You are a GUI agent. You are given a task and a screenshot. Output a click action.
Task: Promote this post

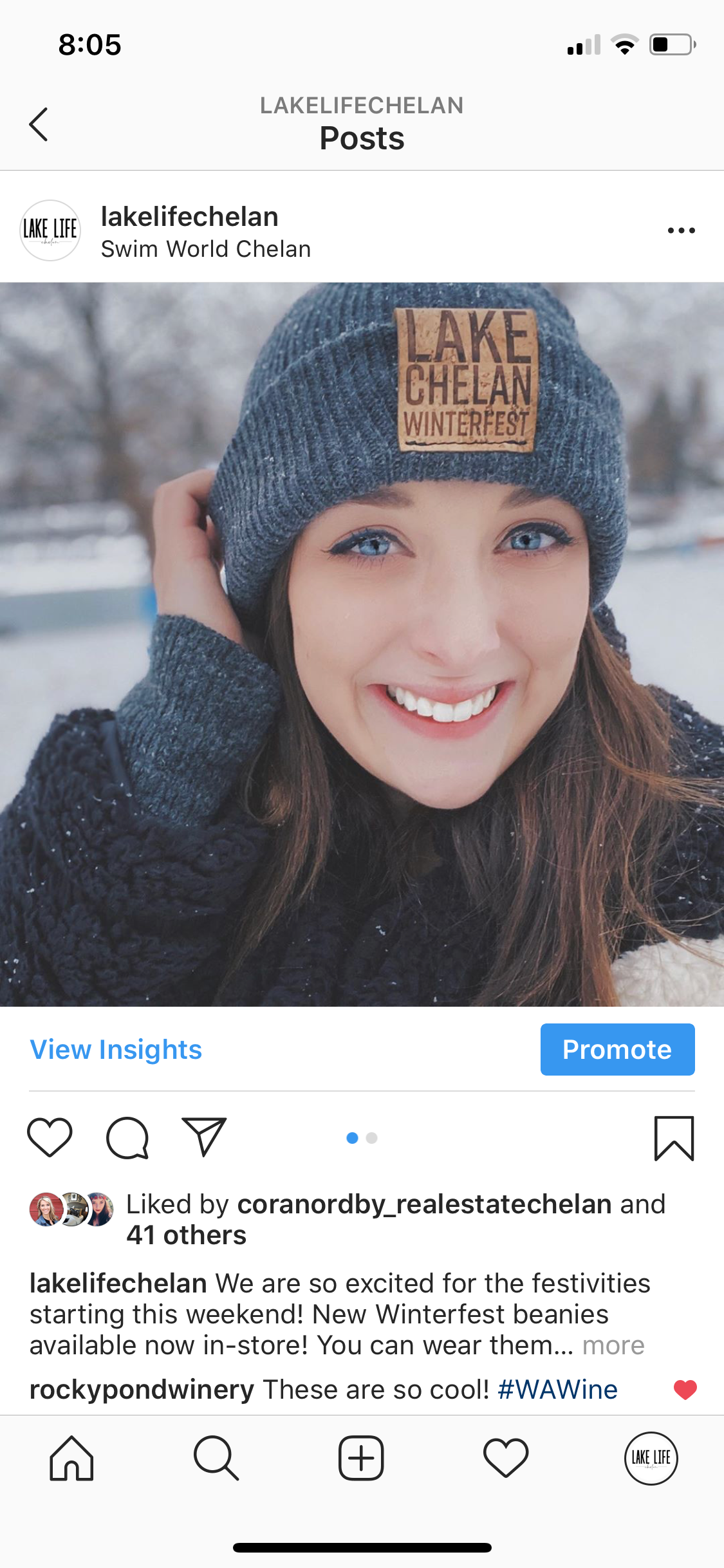coord(617,1050)
